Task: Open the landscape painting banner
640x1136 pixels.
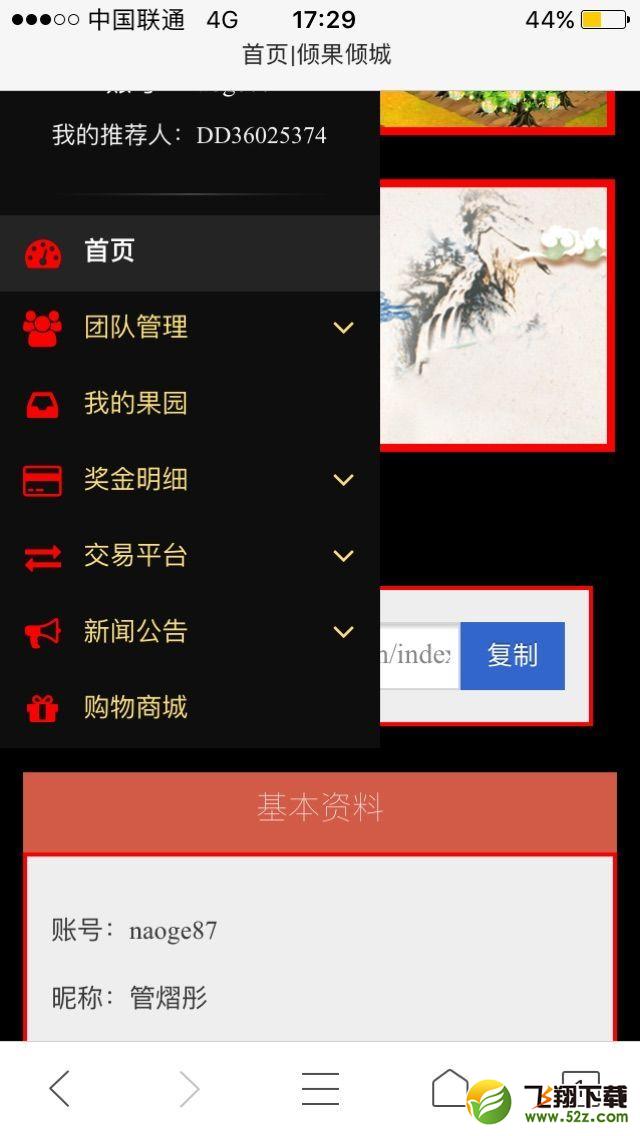Action: [496, 315]
